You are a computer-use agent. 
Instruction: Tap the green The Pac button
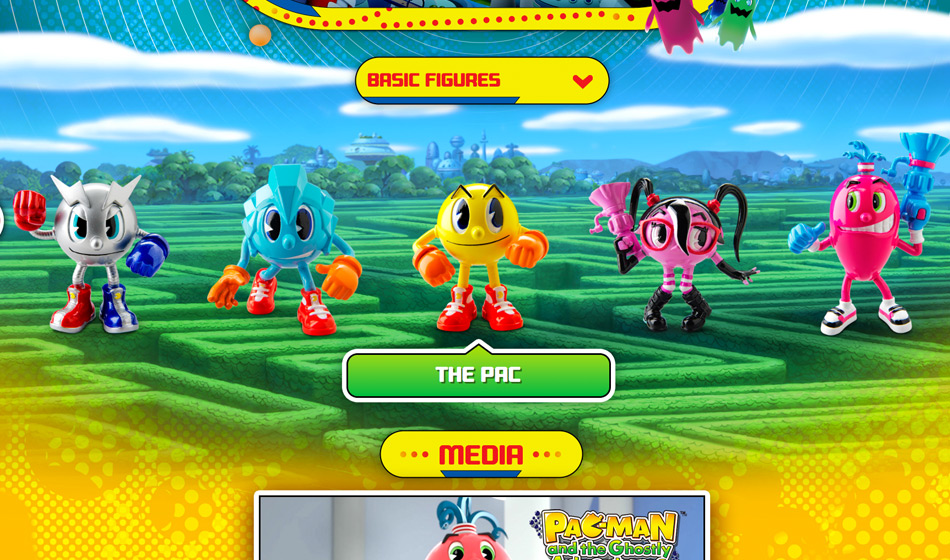click(478, 376)
